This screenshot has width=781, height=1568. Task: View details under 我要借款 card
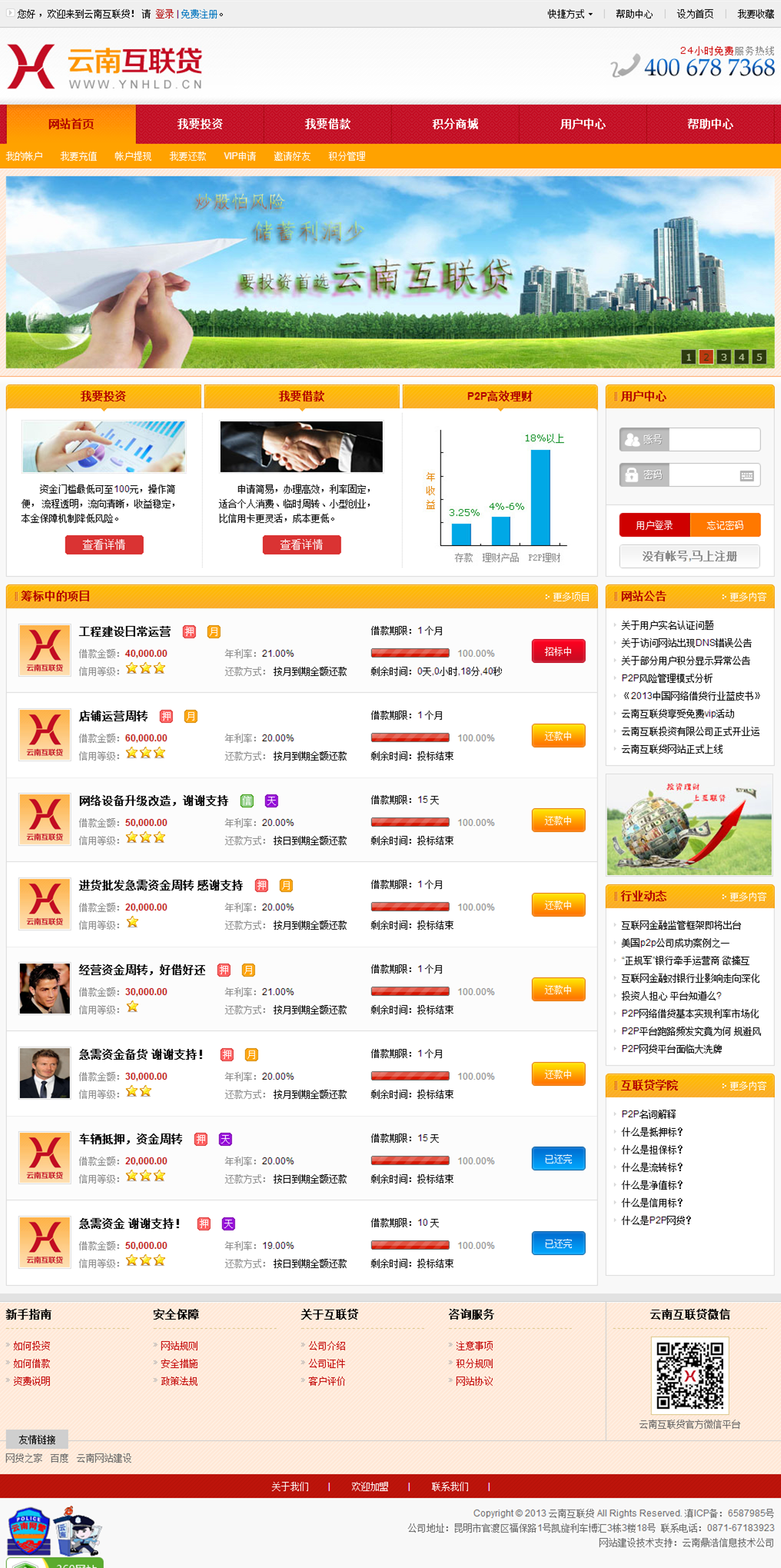pos(301,544)
